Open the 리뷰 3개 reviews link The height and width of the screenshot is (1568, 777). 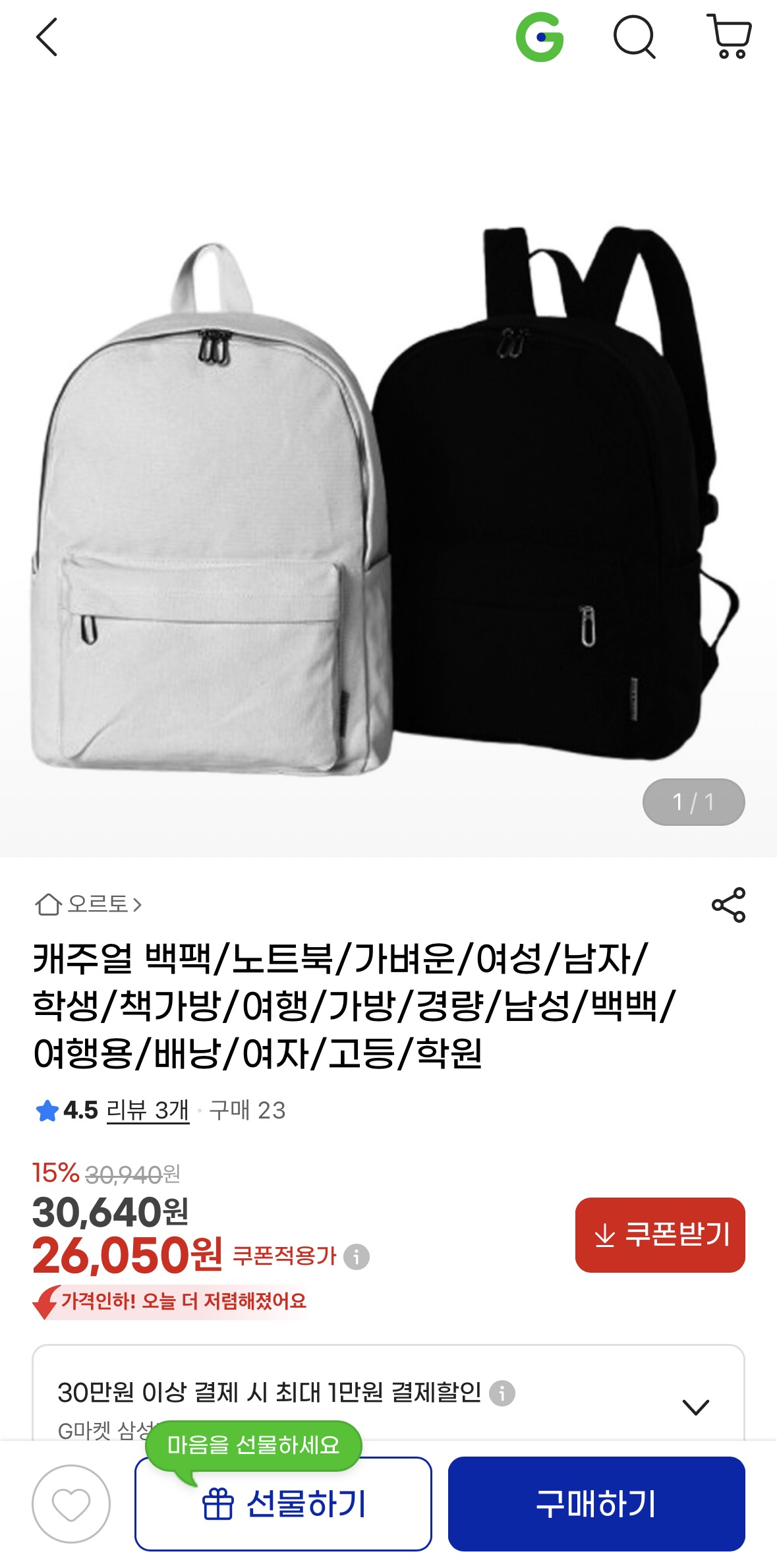pyautogui.click(x=148, y=1111)
